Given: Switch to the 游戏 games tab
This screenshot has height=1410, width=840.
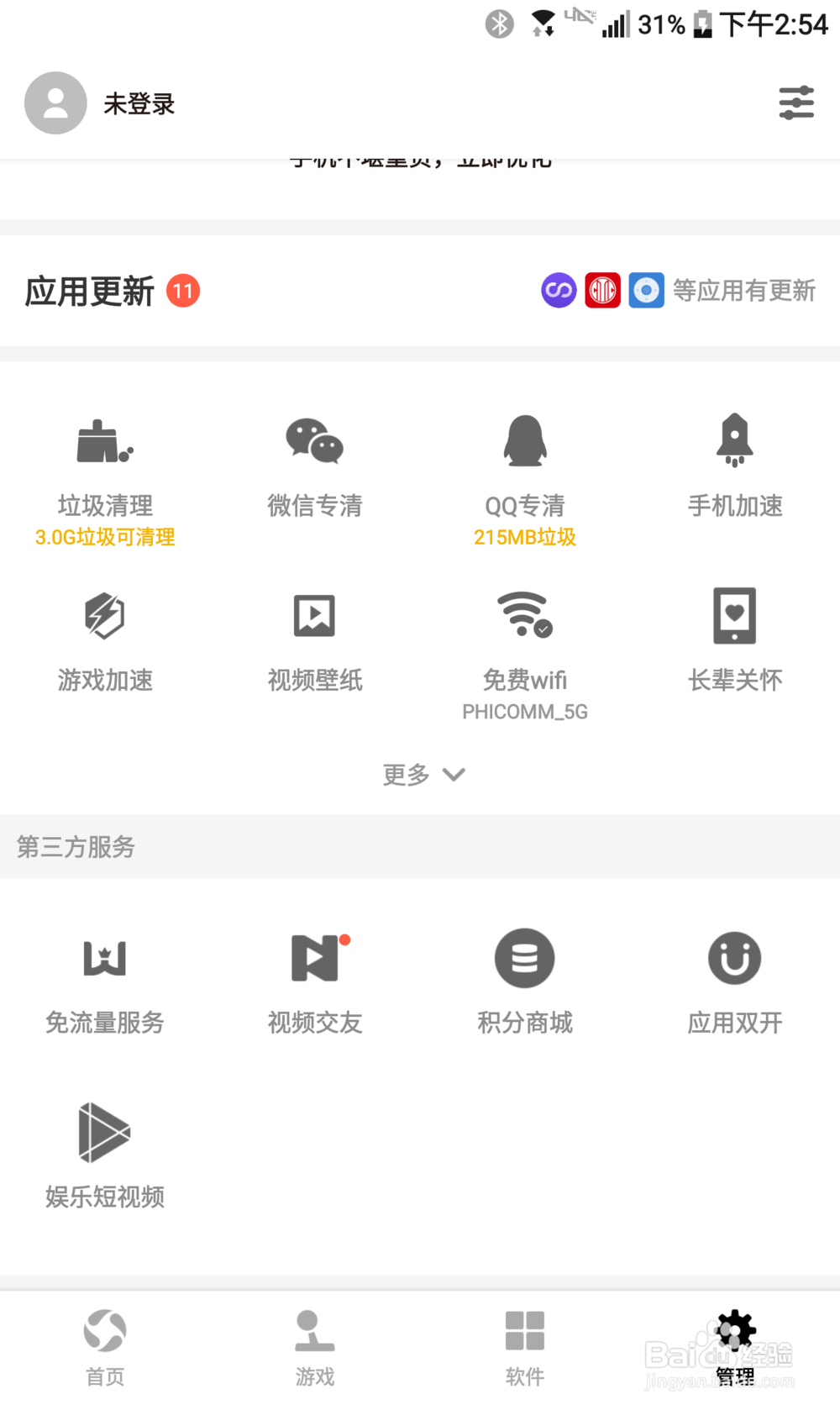Looking at the screenshot, I should click(x=315, y=1346).
